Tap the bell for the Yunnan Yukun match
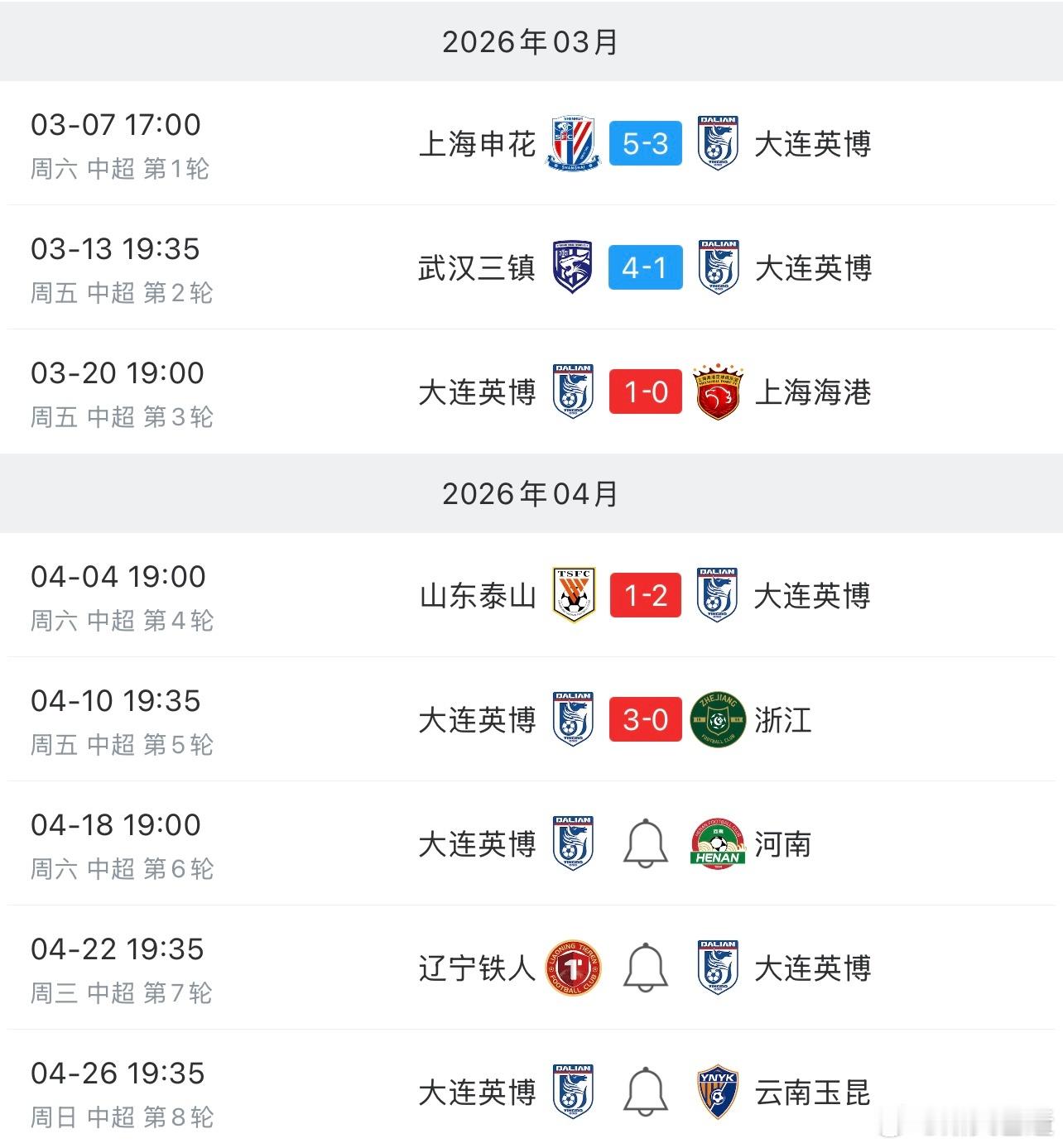 point(645,1093)
